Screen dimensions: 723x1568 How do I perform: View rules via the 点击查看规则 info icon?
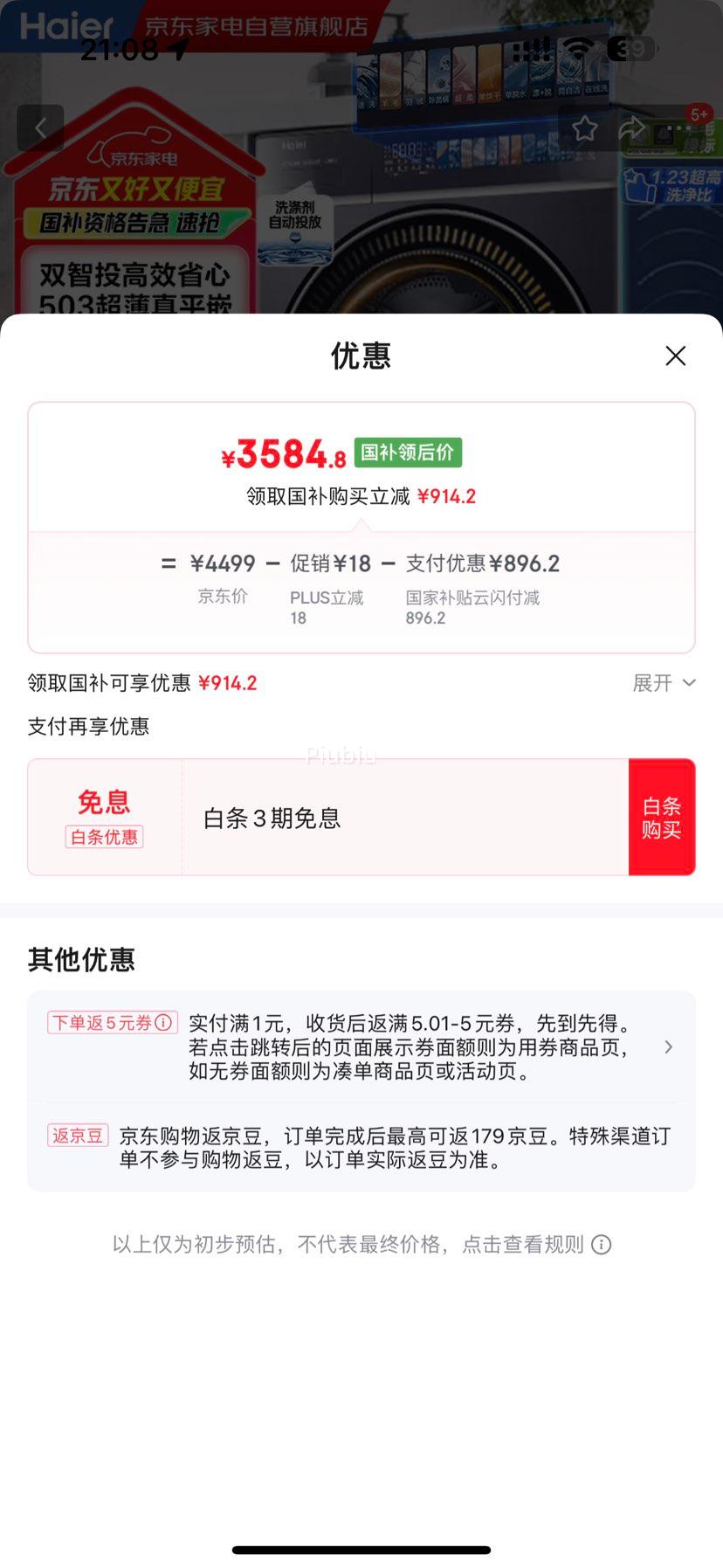point(601,1245)
